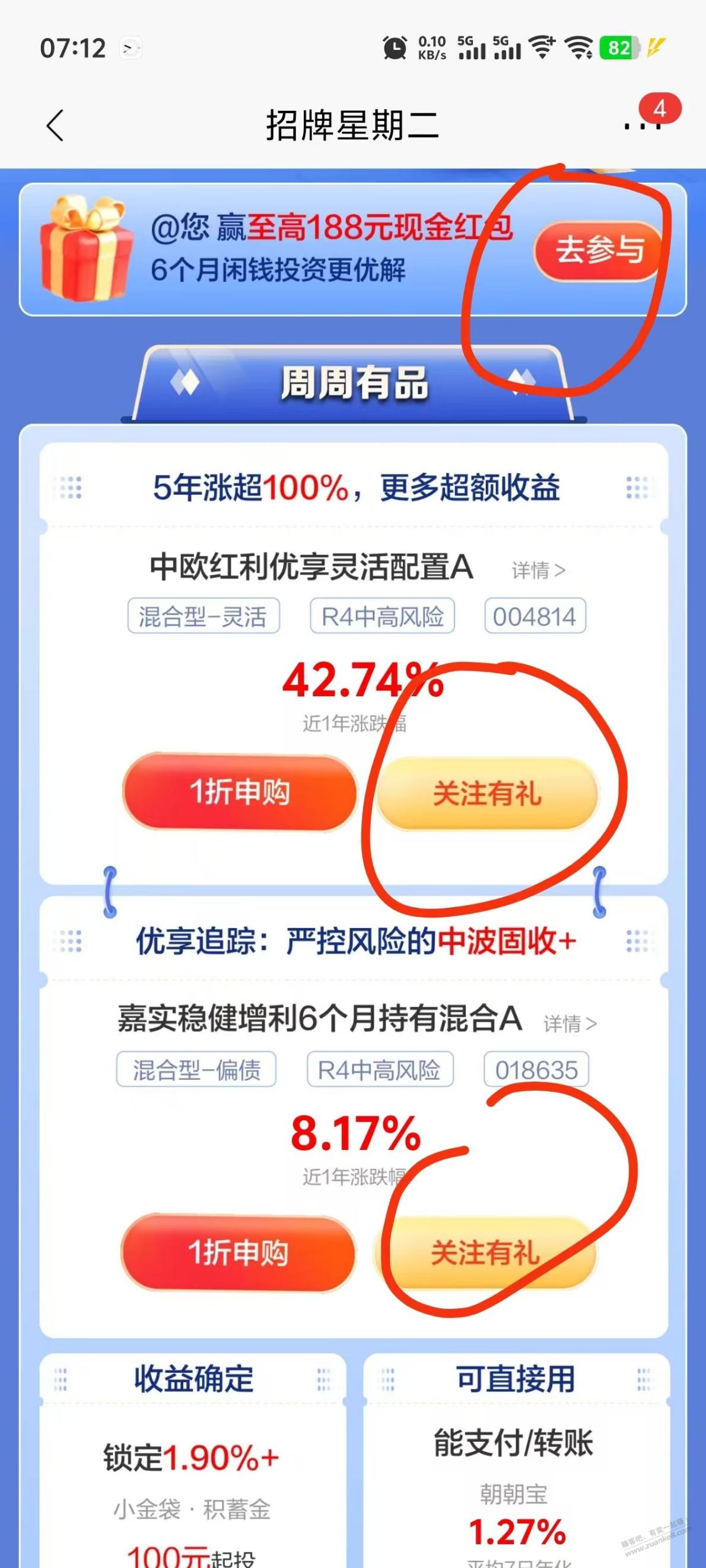Open the three-dot overflow menu
706x1568 pixels.
point(642,126)
